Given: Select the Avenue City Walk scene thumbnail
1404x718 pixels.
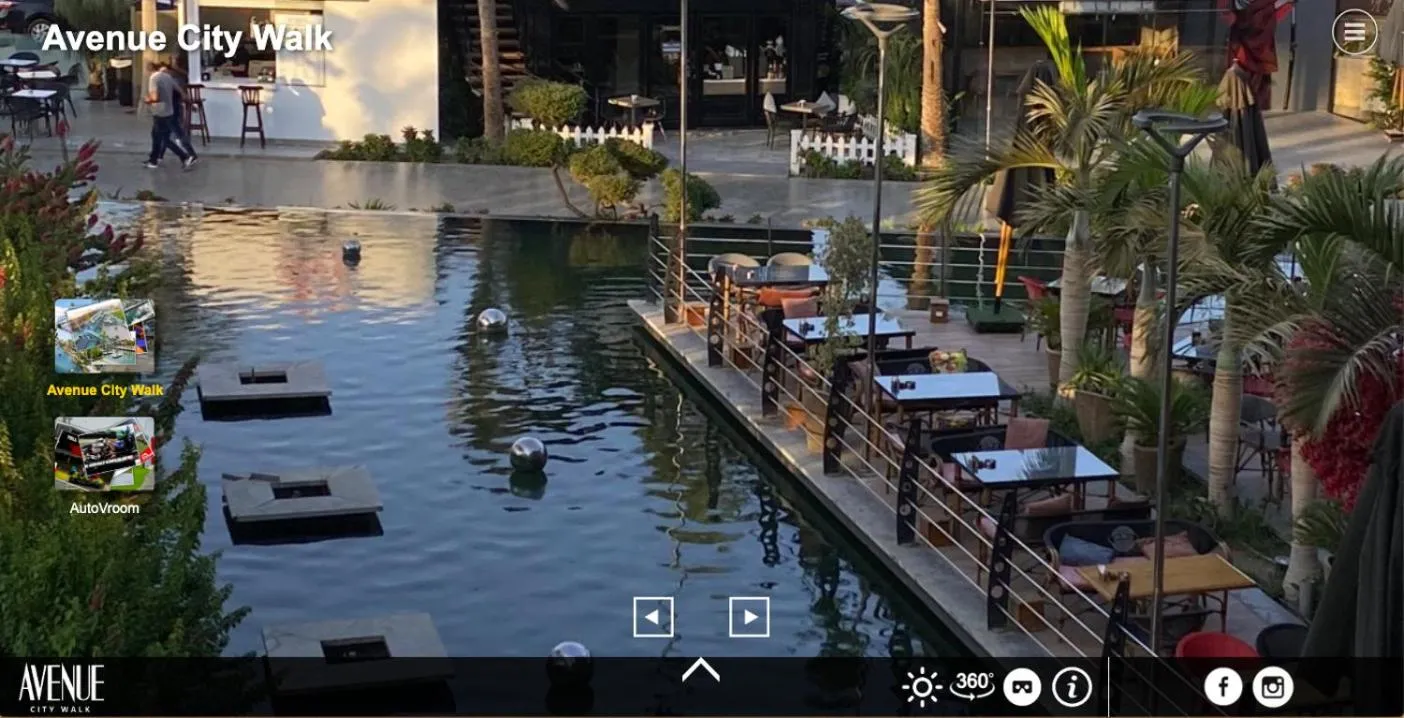Looking at the screenshot, I should tap(105, 336).
